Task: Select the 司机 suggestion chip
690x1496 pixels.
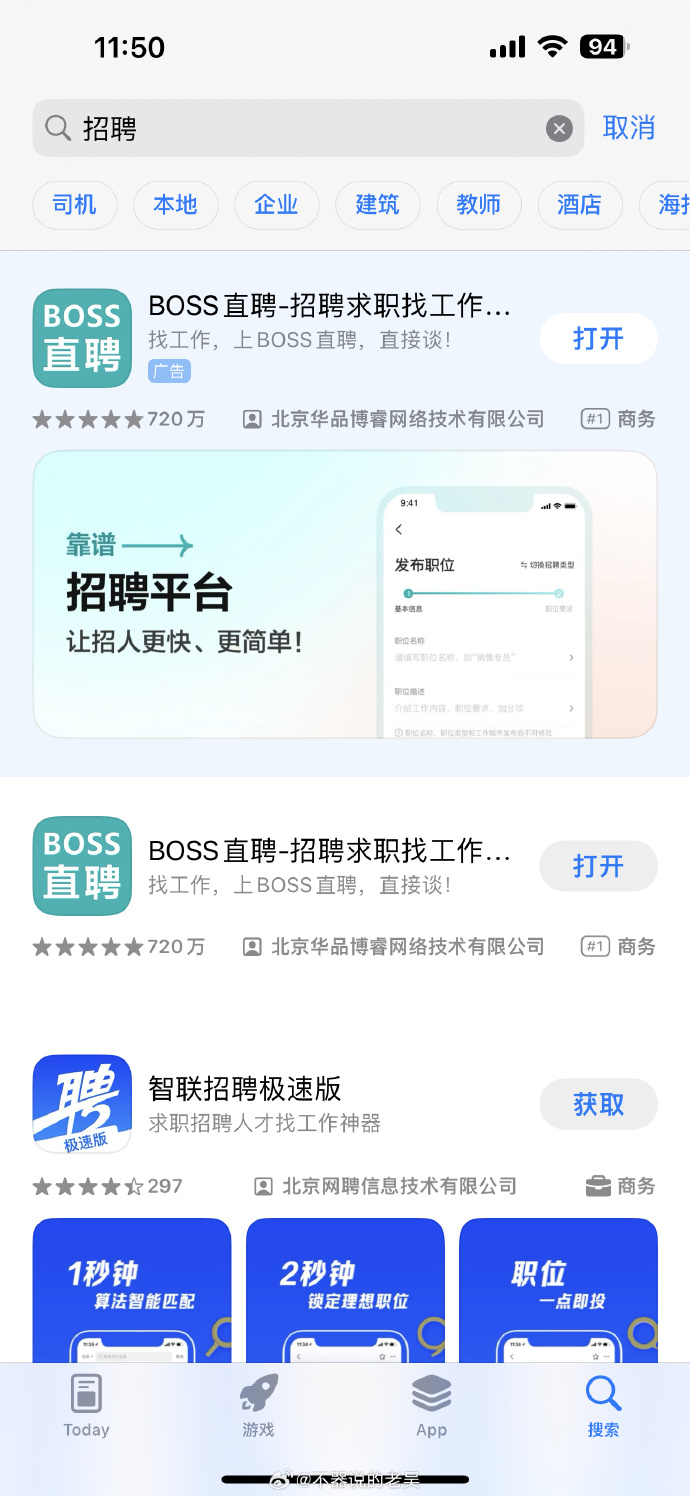Action: pos(75,205)
